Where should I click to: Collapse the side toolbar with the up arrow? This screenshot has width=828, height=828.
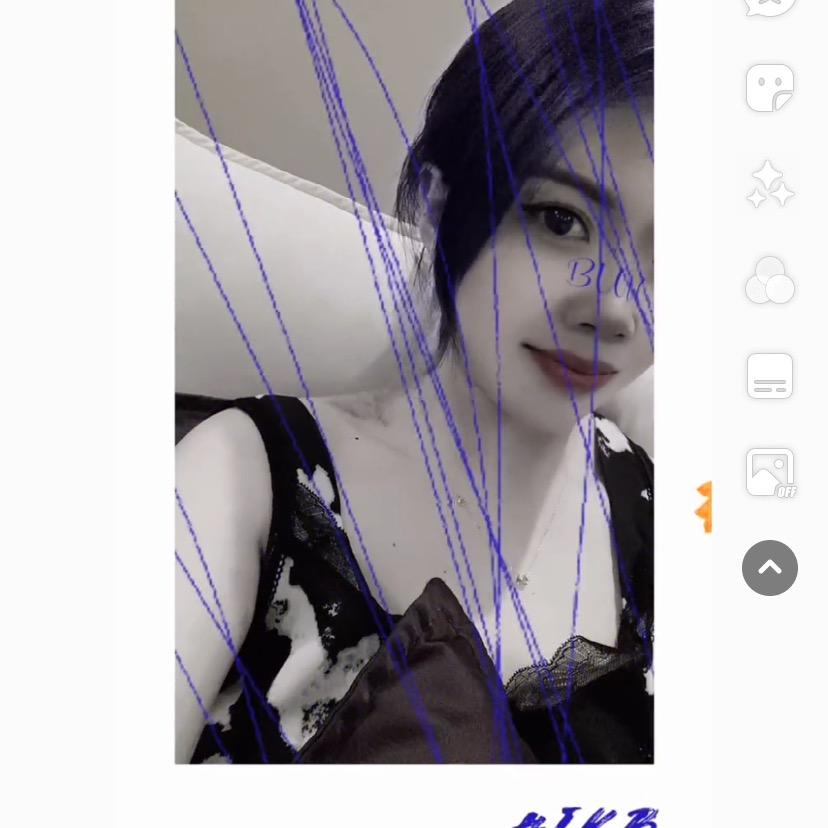pos(770,568)
